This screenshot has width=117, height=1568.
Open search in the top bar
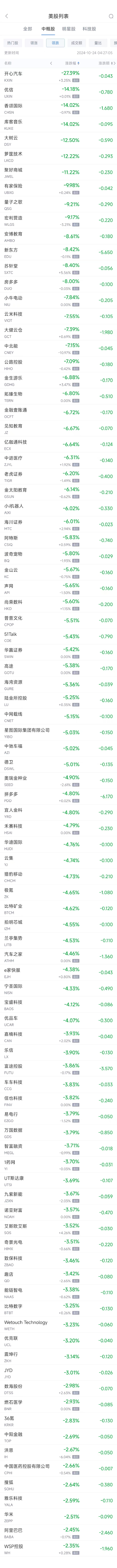[110, 16]
